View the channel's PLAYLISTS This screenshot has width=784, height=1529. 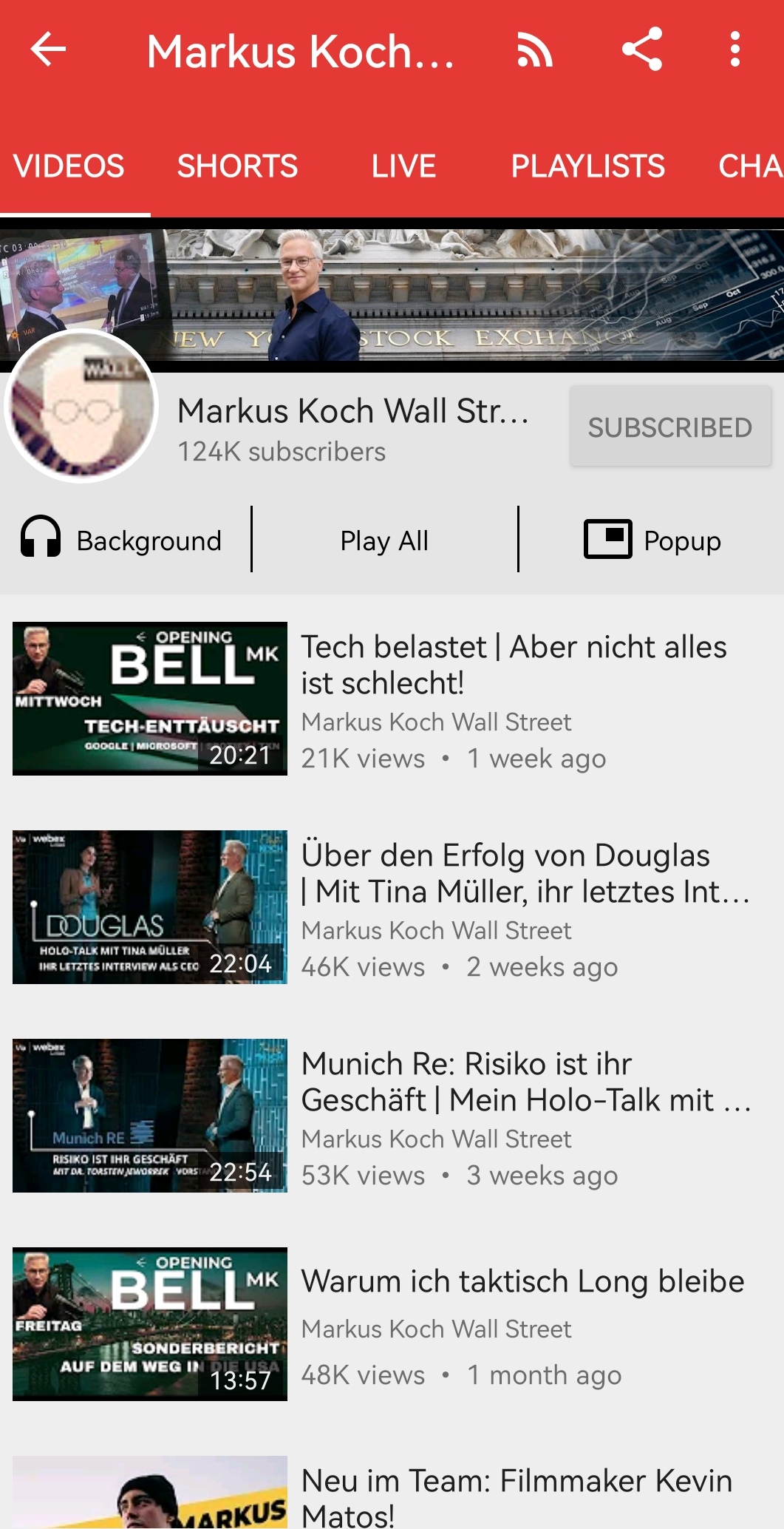(587, 166)
